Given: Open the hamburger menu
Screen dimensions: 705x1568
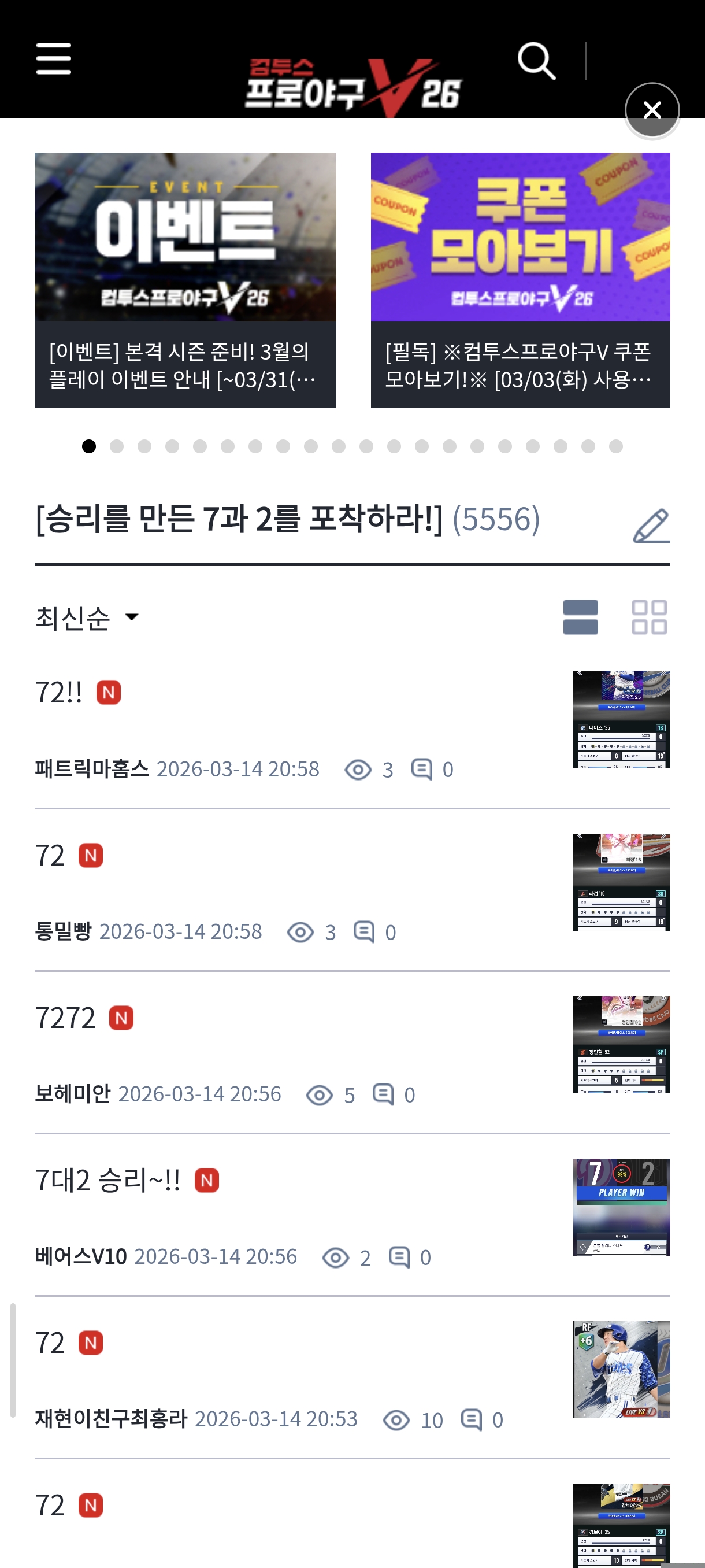Looking at the screenshot, I should (54, 59).
